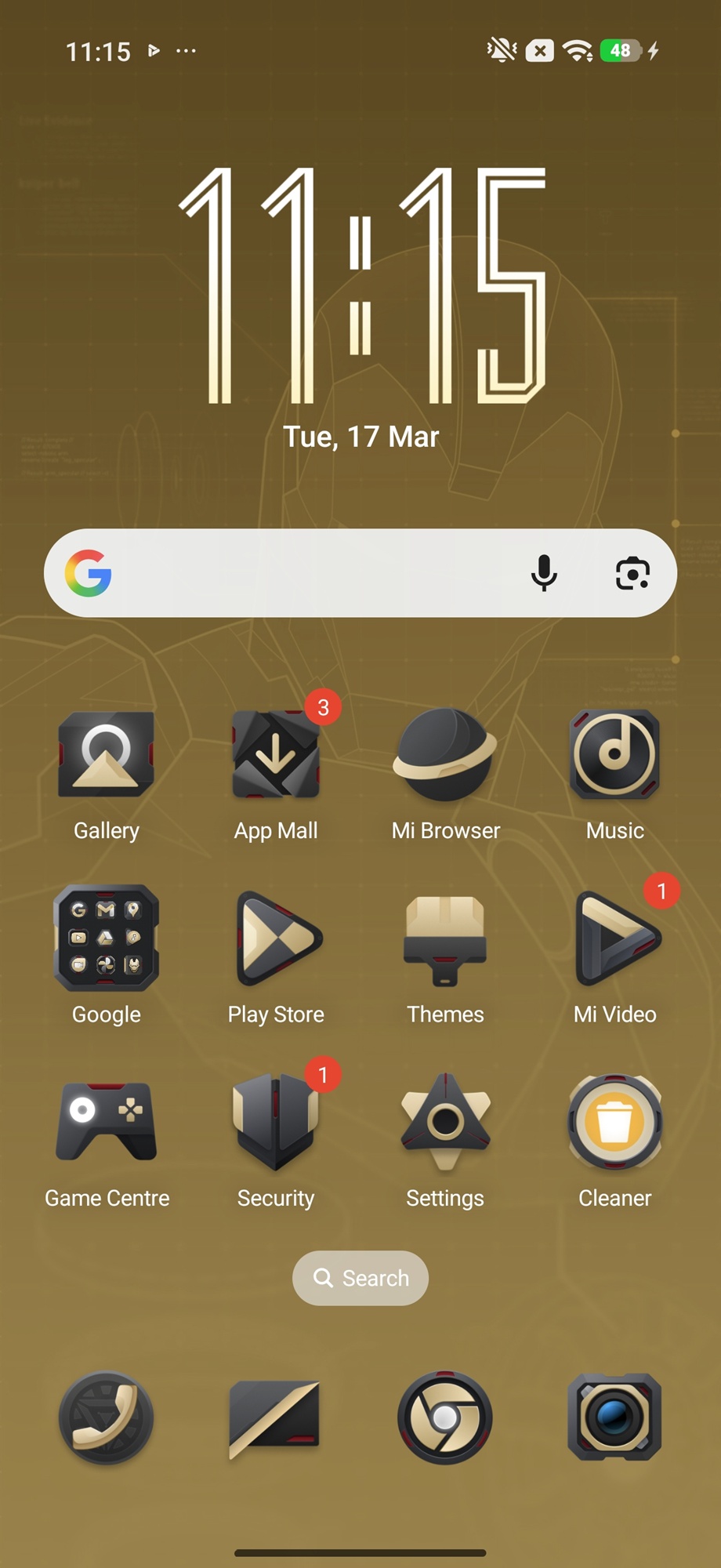Open the Gallery app
Image resolution: width=721 pixels, height=1568 pixels.
(107, 755)
